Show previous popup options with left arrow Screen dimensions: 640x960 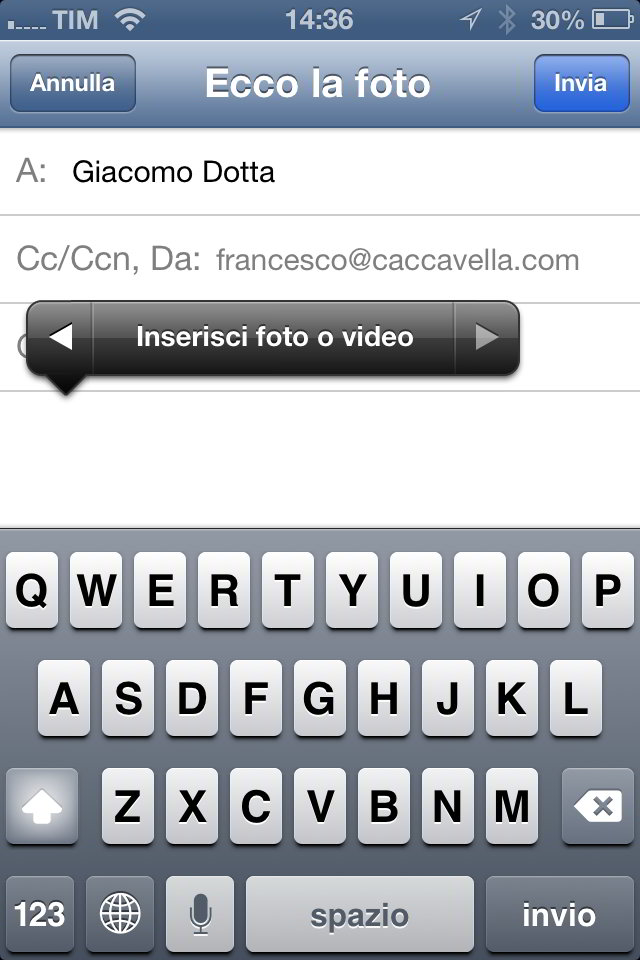(61, 338)
